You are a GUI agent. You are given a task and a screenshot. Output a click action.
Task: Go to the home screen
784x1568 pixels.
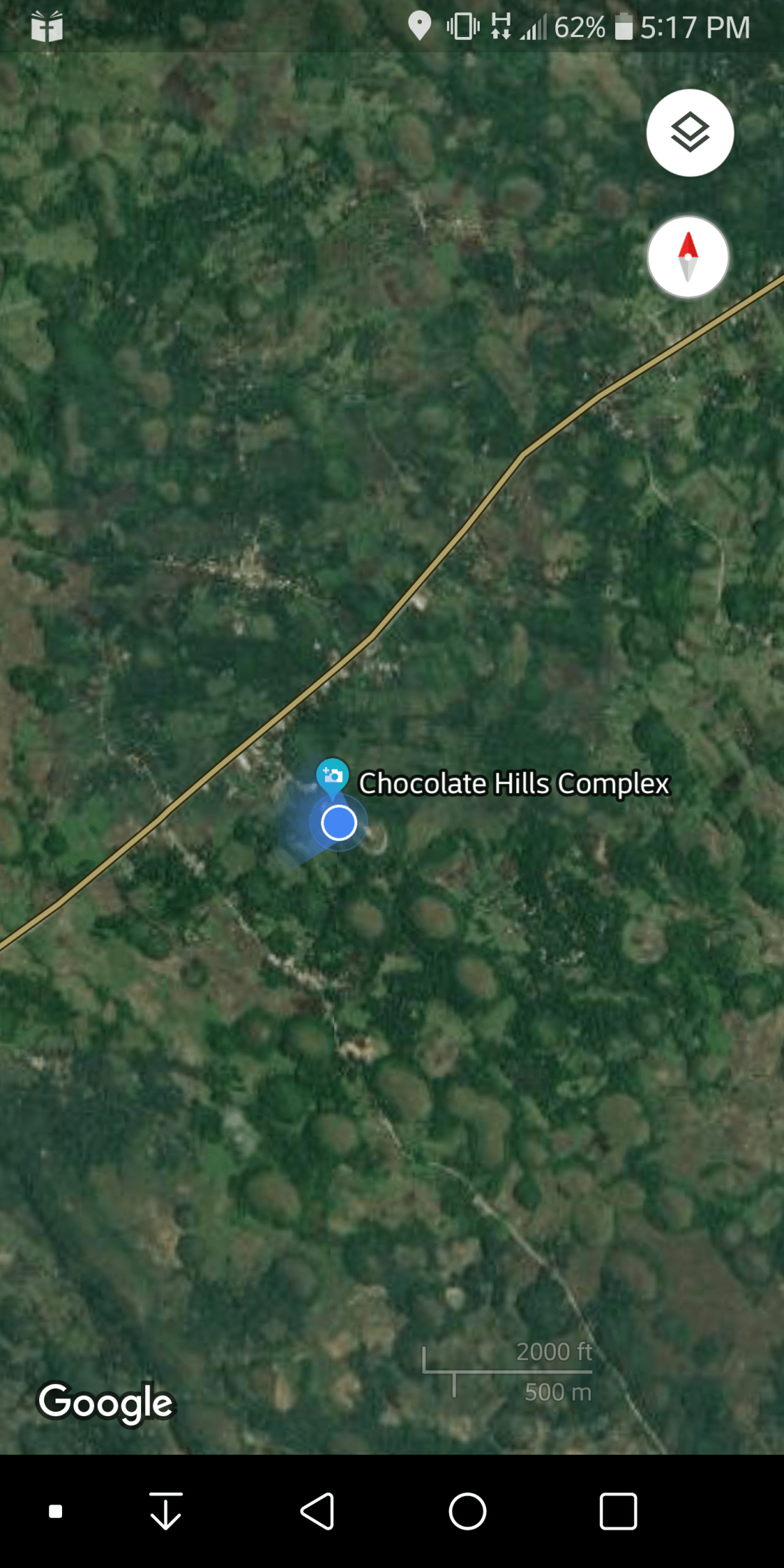468,1511
